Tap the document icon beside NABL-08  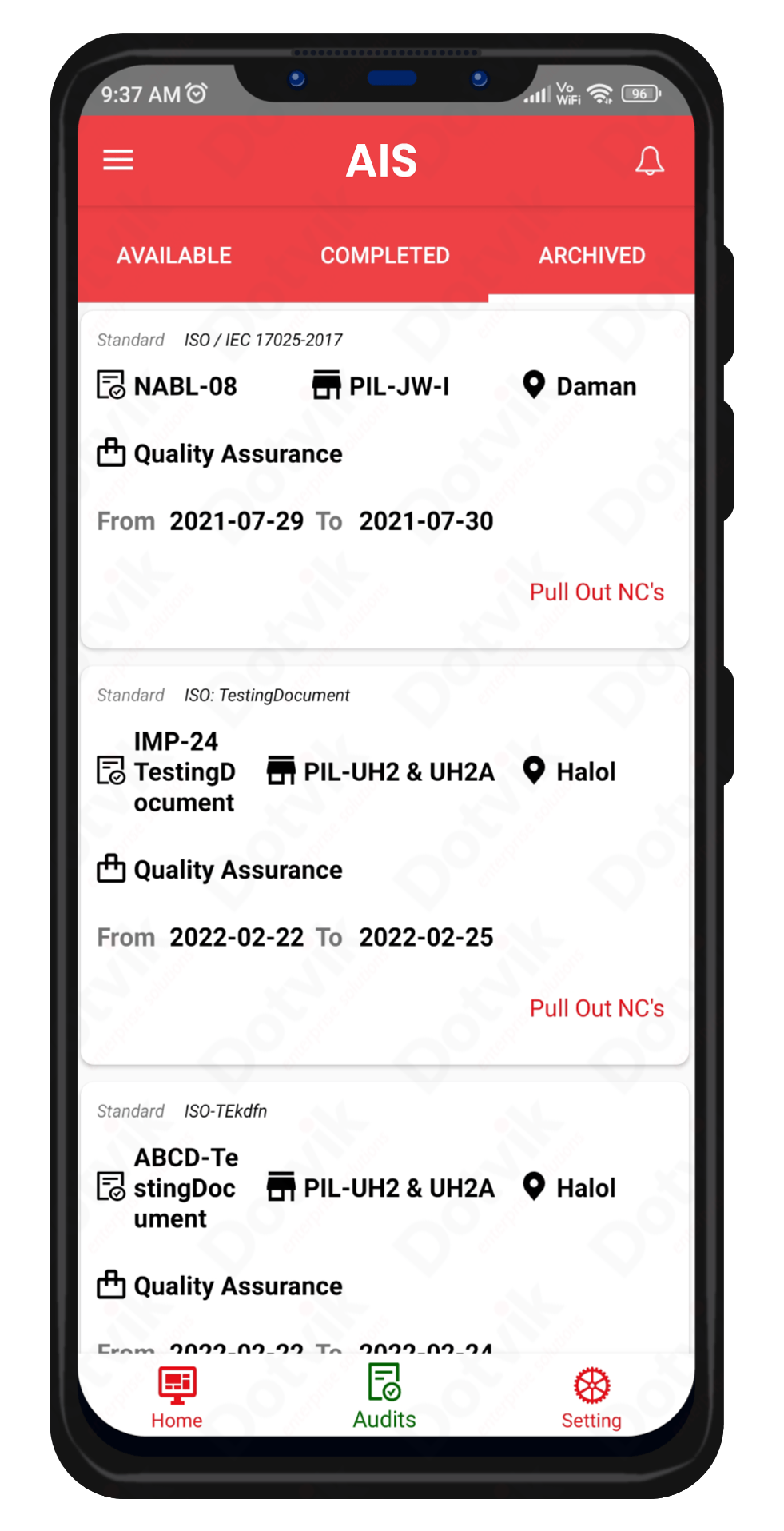(x=109, y=385)
